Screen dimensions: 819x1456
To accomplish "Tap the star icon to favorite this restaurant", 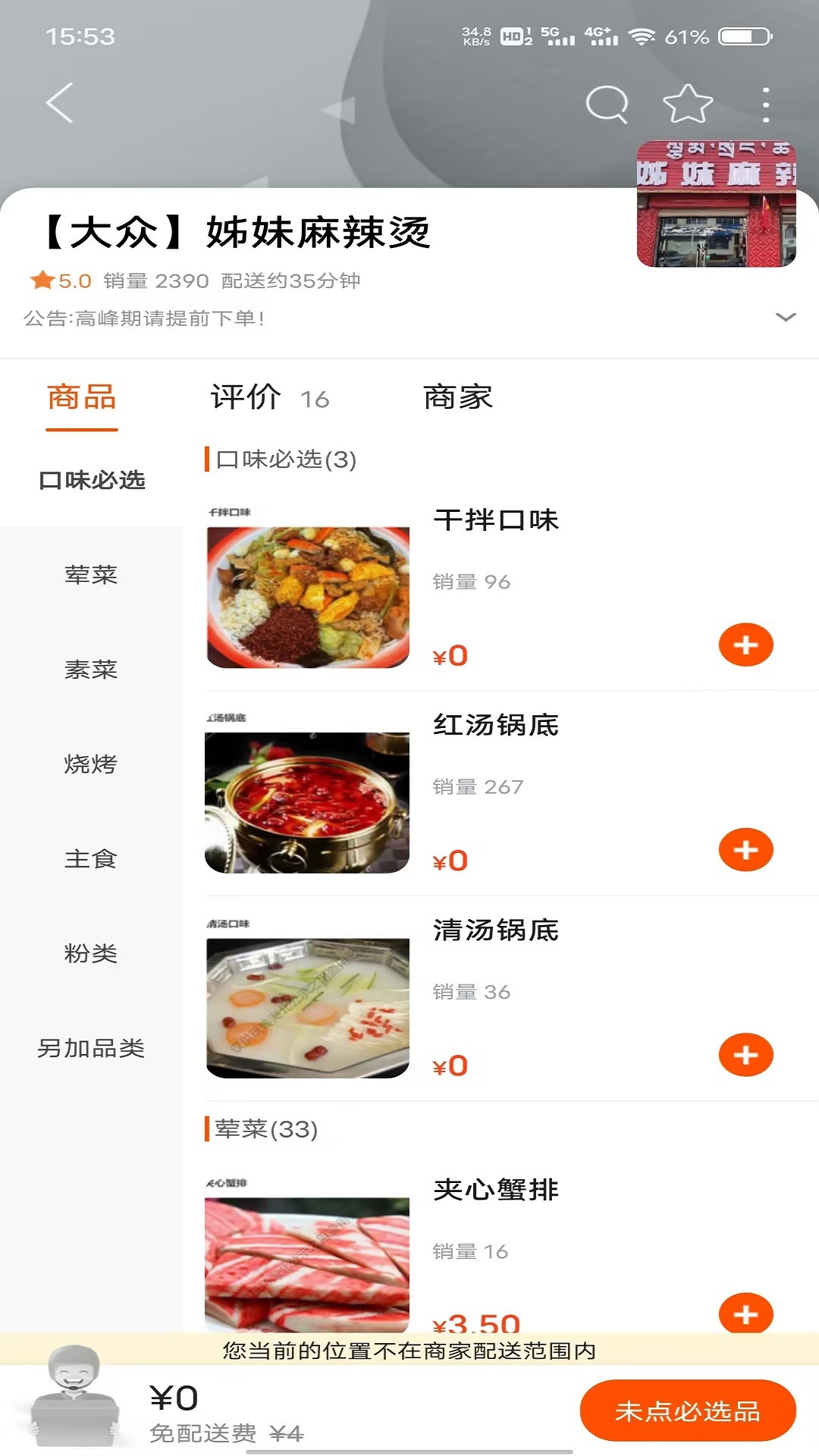I will 685,103.
